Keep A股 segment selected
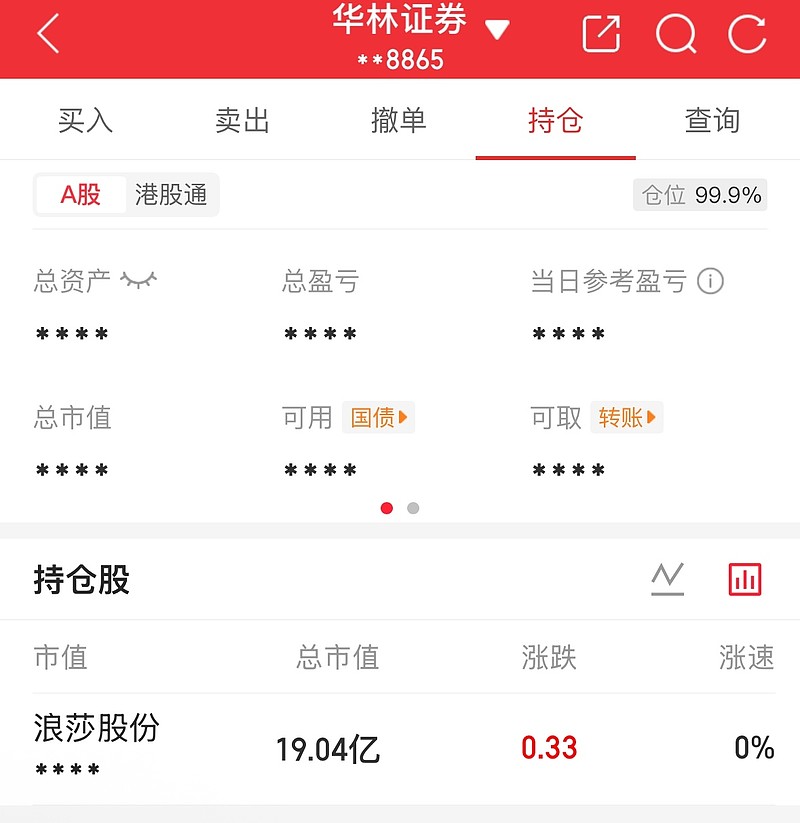The image size is (800, 823). pos(79,194)
